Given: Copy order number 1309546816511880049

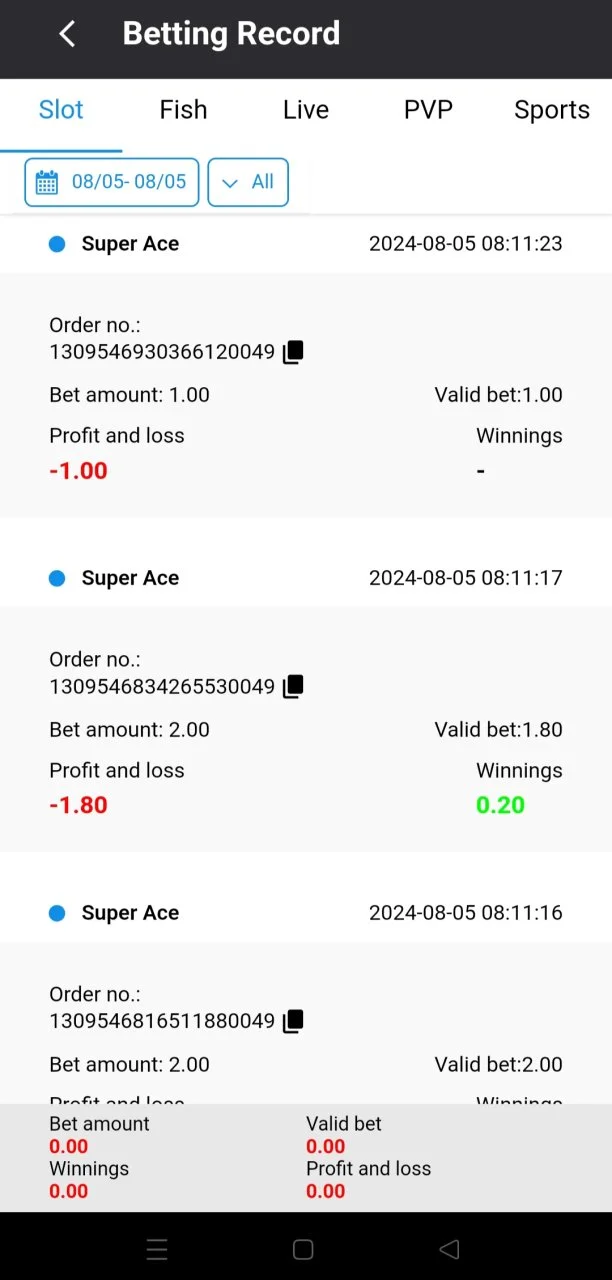Looking at the screenshot, I should click(x=293, y=1022).
